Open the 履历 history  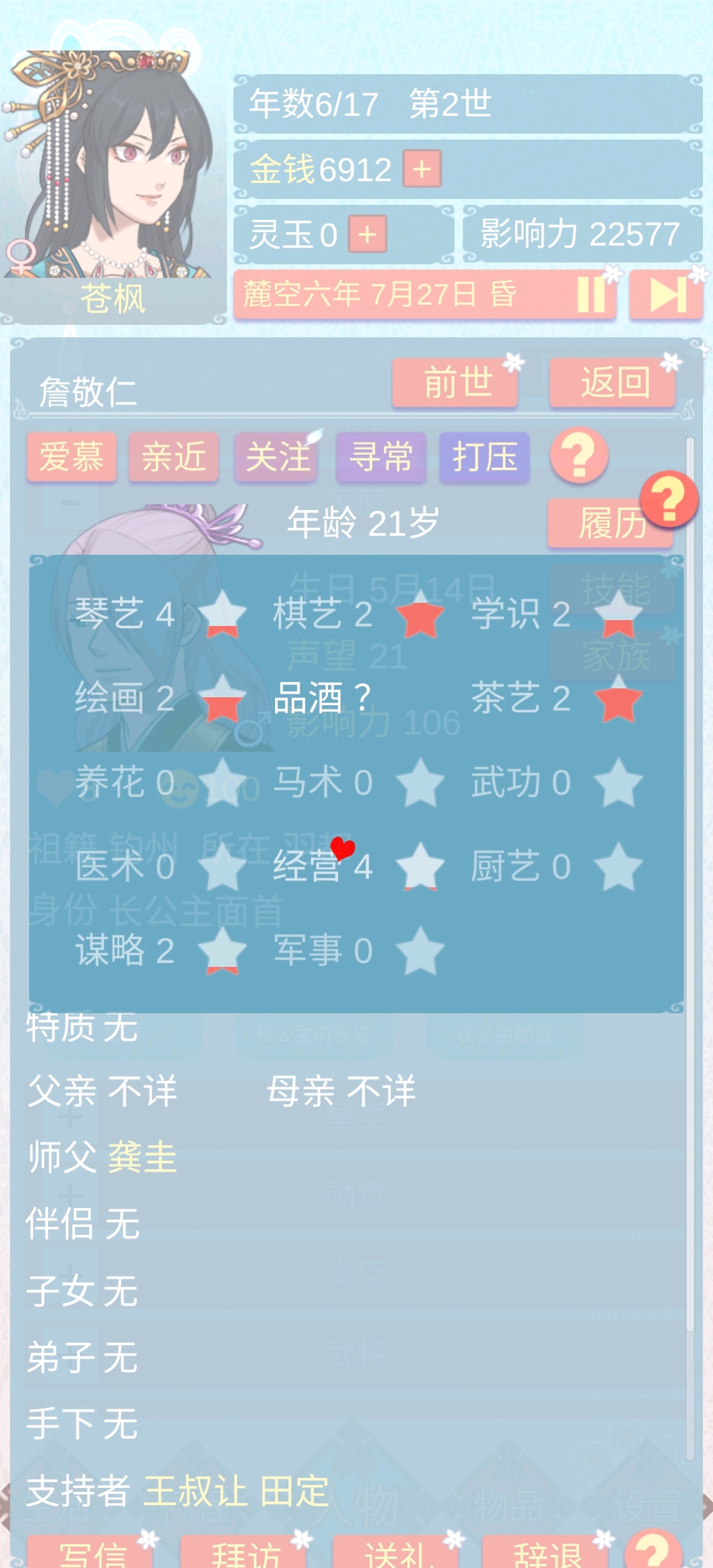610,523
